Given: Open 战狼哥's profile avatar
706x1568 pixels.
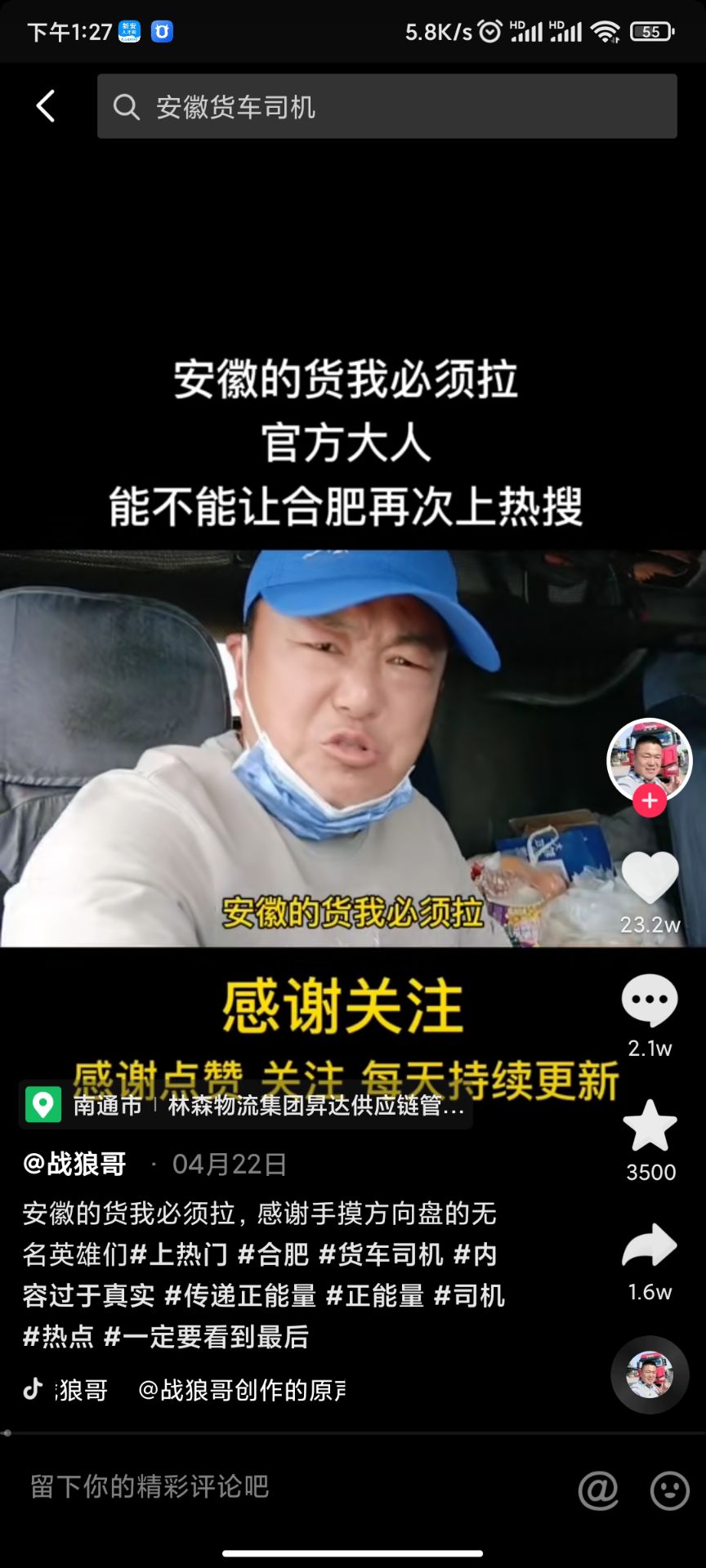Looking at the screenshot, I should pos(649,759).
